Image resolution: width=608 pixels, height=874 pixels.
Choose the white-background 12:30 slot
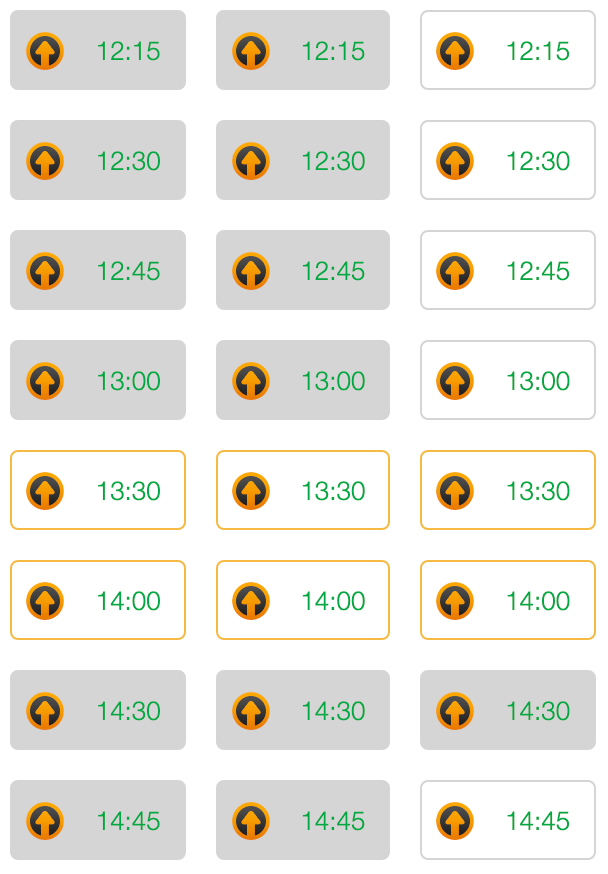(x=507, y=160)
